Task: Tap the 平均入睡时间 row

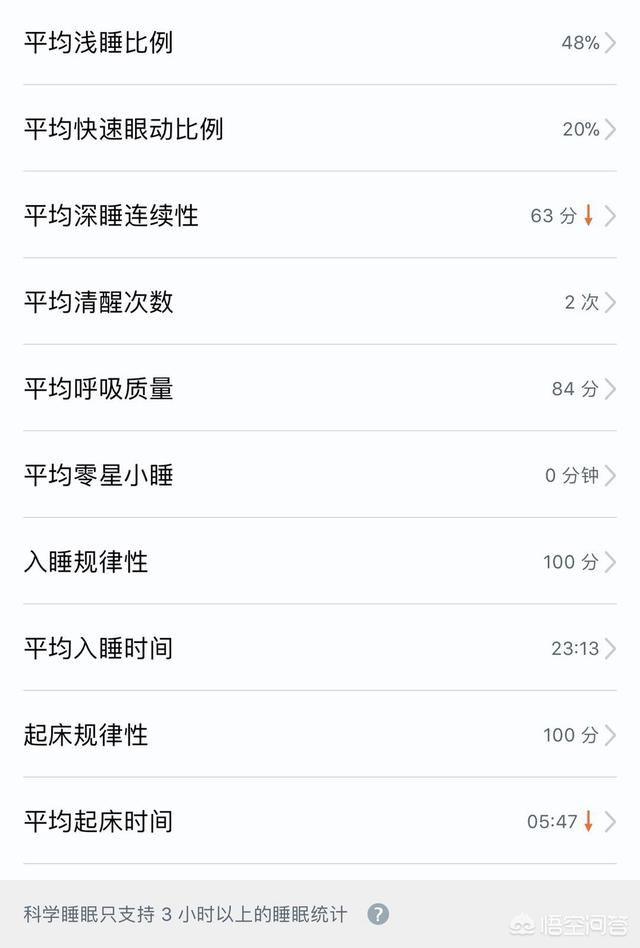Action: coord(320,648)
